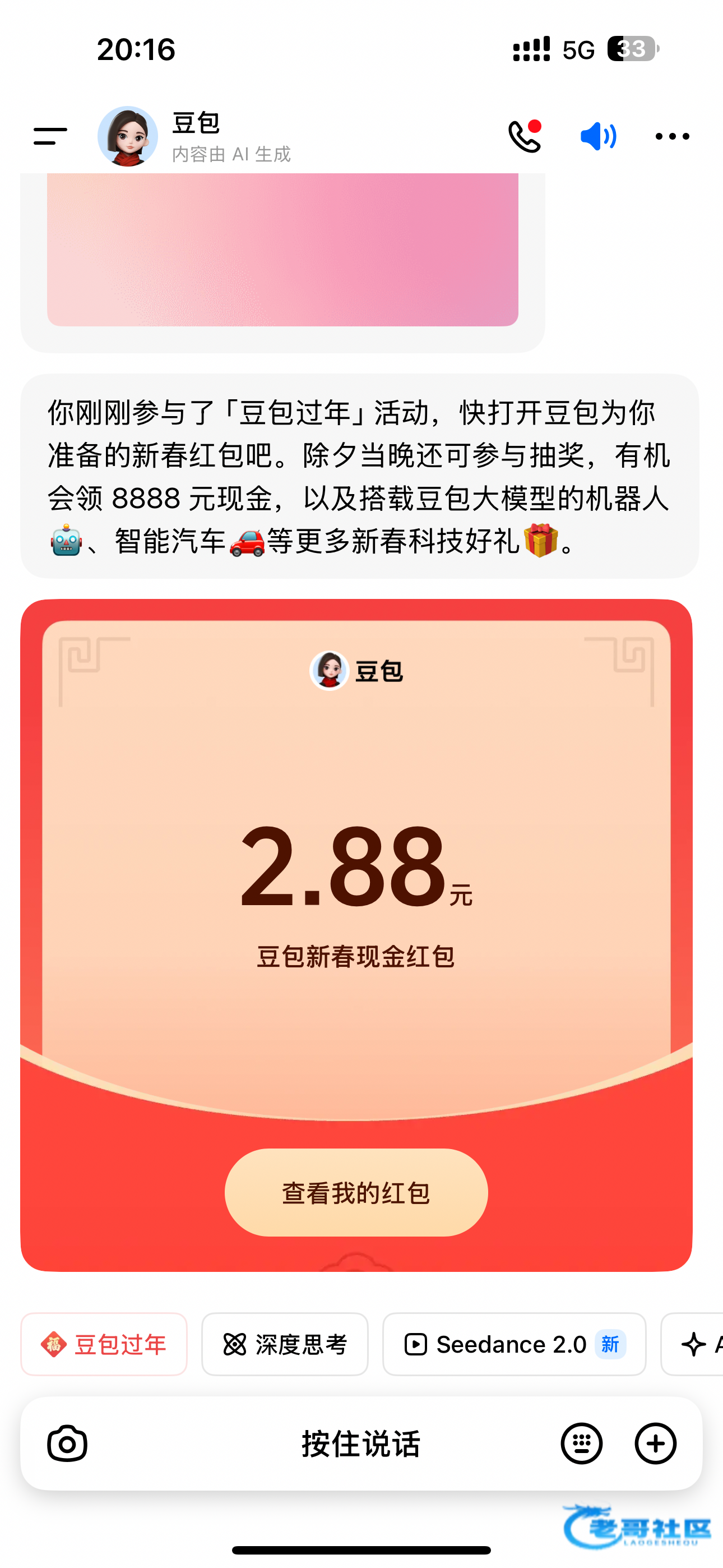The height and width of the screenshot is (1568, 723).
Task: Open the plus attachment menu
Action: click(x=655, y=1443)
